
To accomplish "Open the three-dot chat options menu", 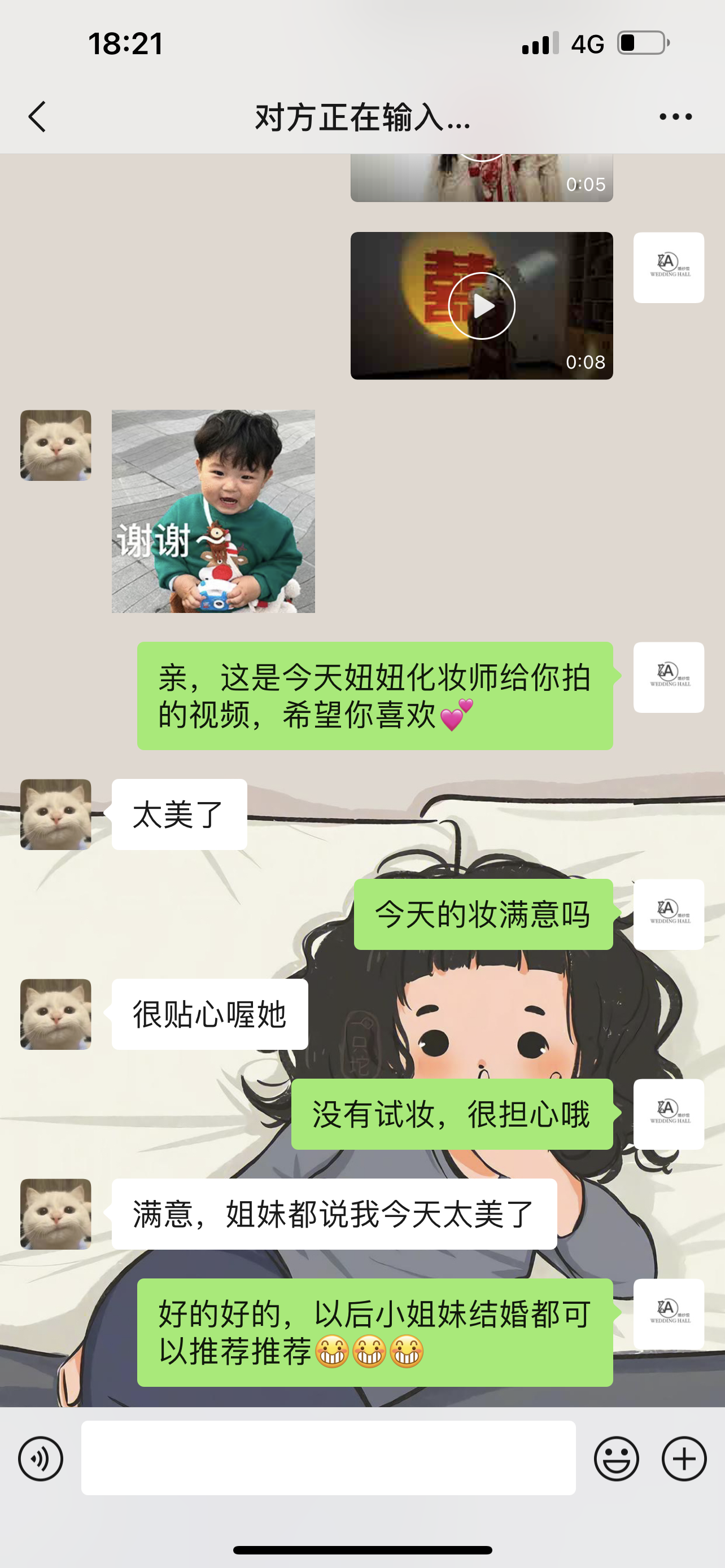I will tap(676, 116).
